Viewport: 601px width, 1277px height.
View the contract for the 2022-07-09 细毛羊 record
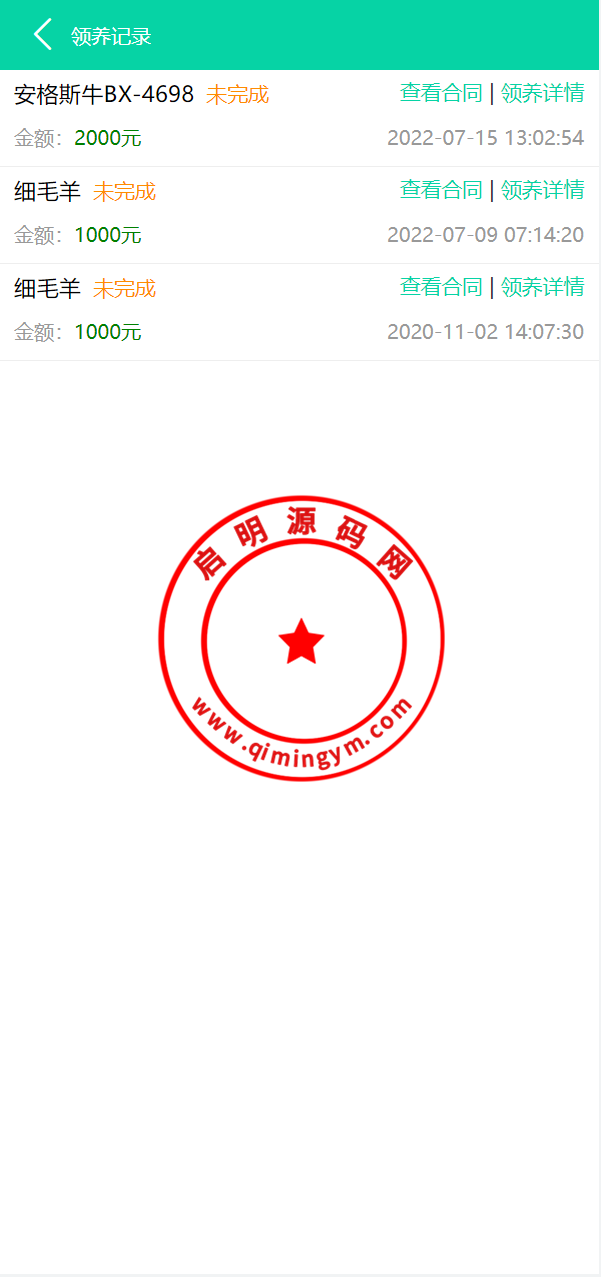coord(441,190)
